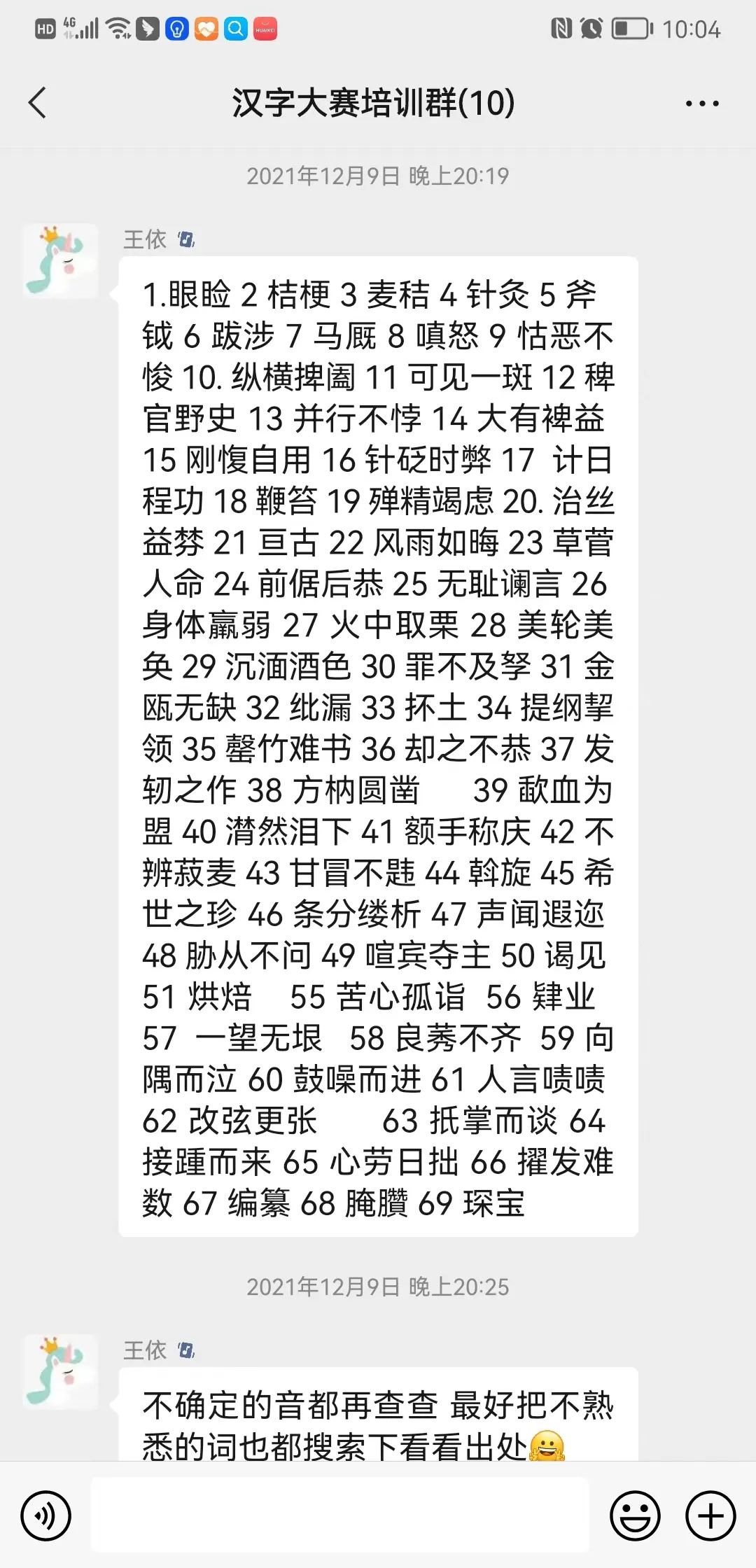
Task: Open the plus attachments menu
Action: click(710, 1516)
